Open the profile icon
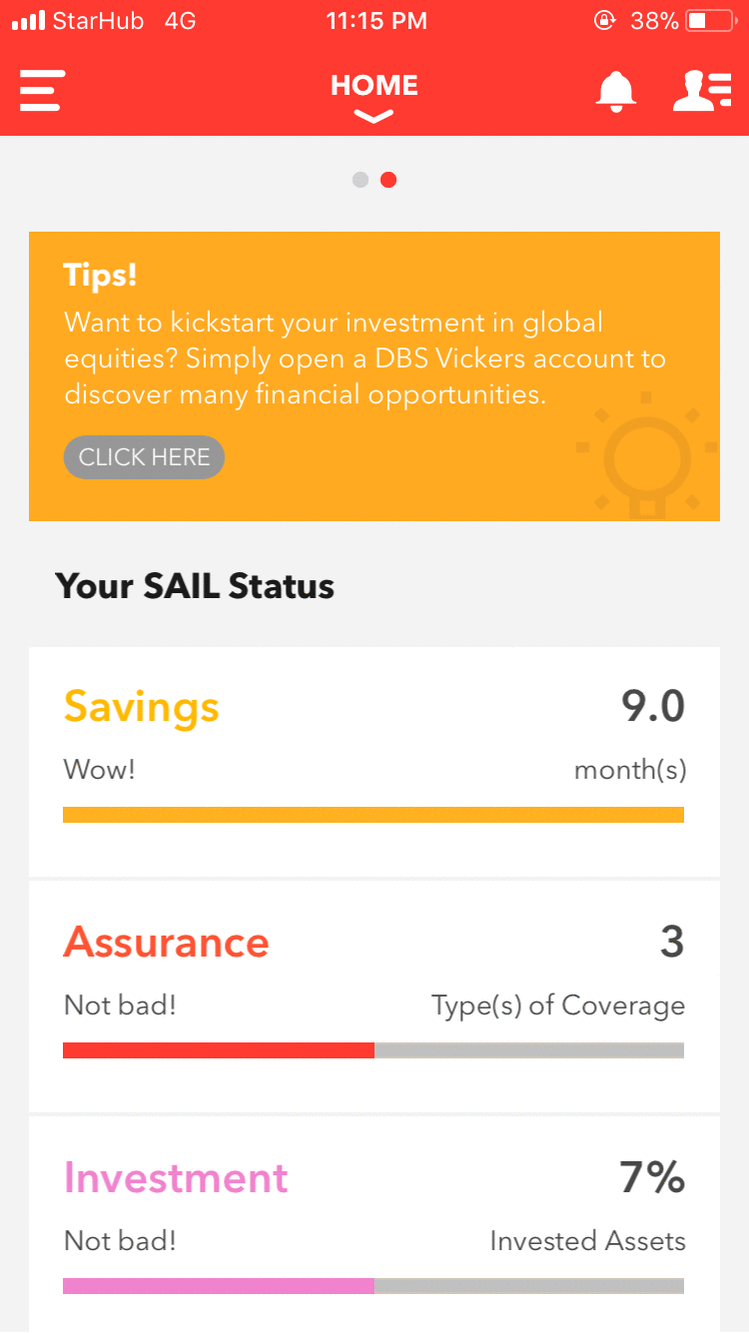Screen dimensions: 749x1333 tap(702, 90)
